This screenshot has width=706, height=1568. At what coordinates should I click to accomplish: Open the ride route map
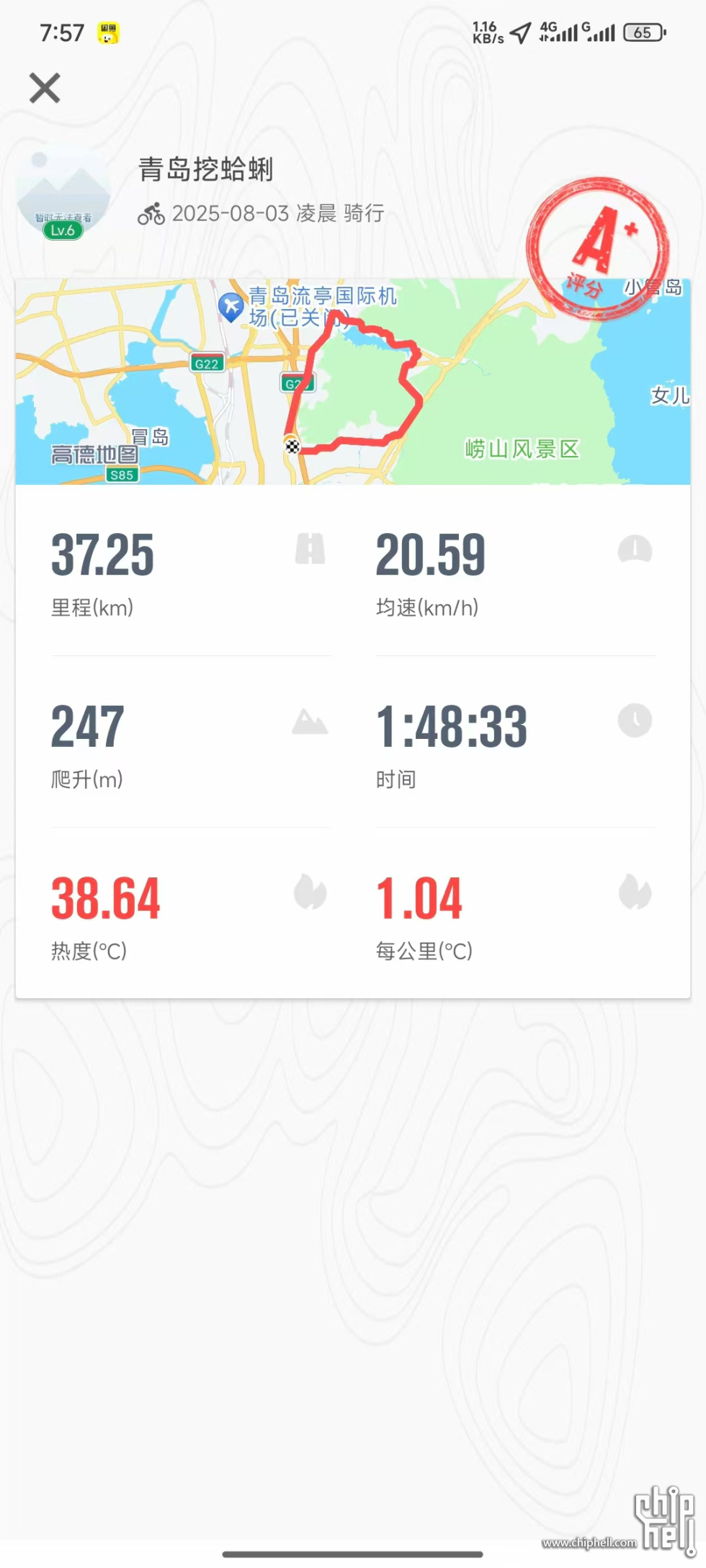(352, 382)
